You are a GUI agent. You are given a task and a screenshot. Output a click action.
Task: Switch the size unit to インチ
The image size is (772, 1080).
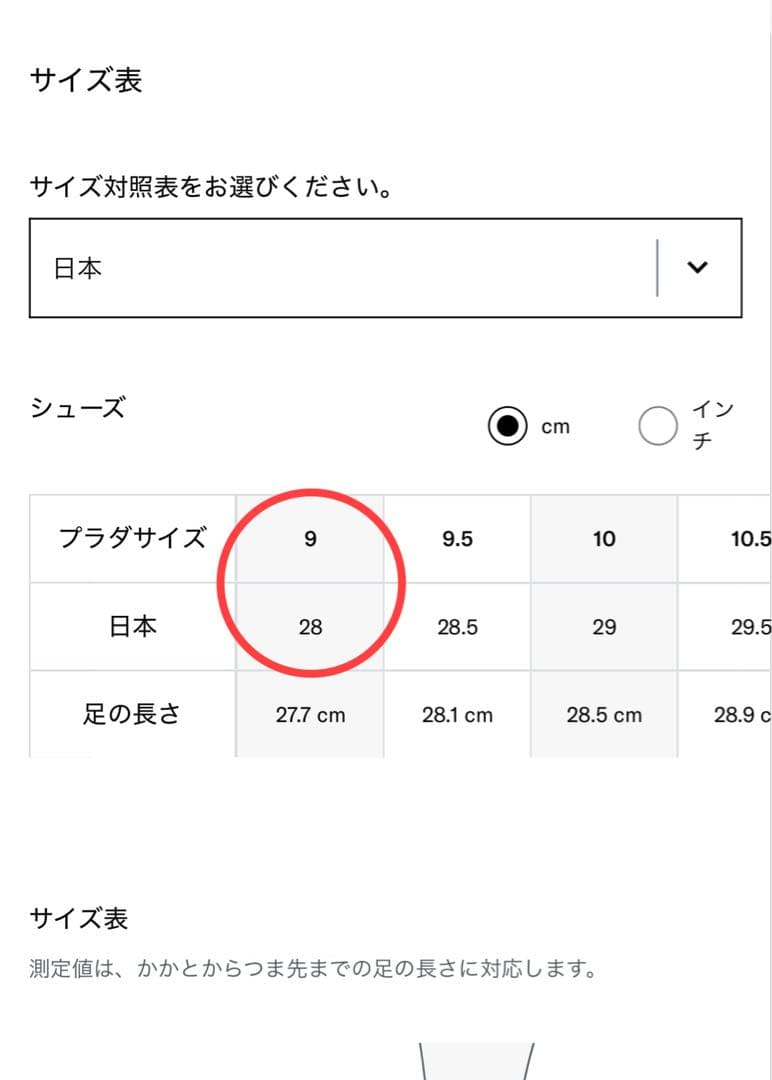coord(658,427)
